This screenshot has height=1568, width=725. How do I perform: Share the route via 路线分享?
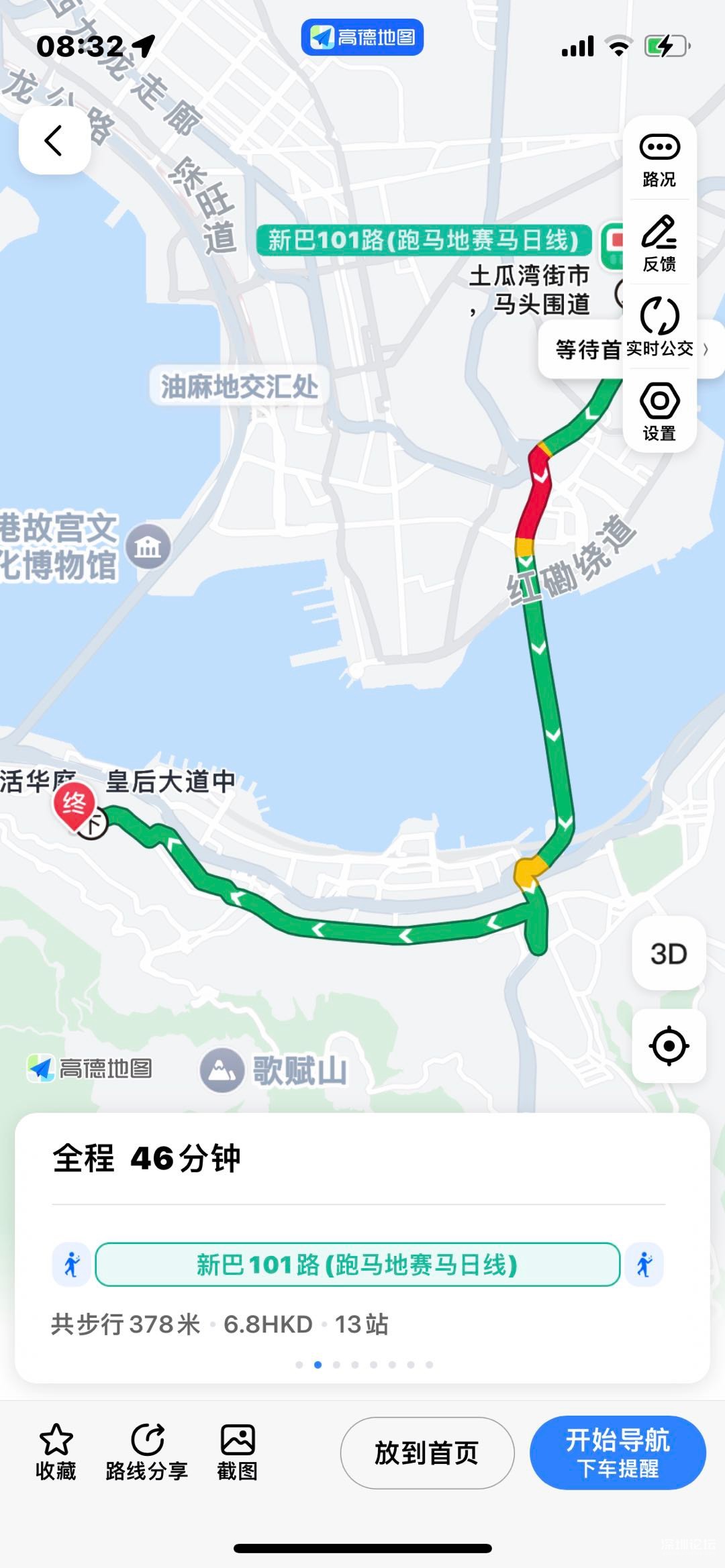[x=147, y=1453]
